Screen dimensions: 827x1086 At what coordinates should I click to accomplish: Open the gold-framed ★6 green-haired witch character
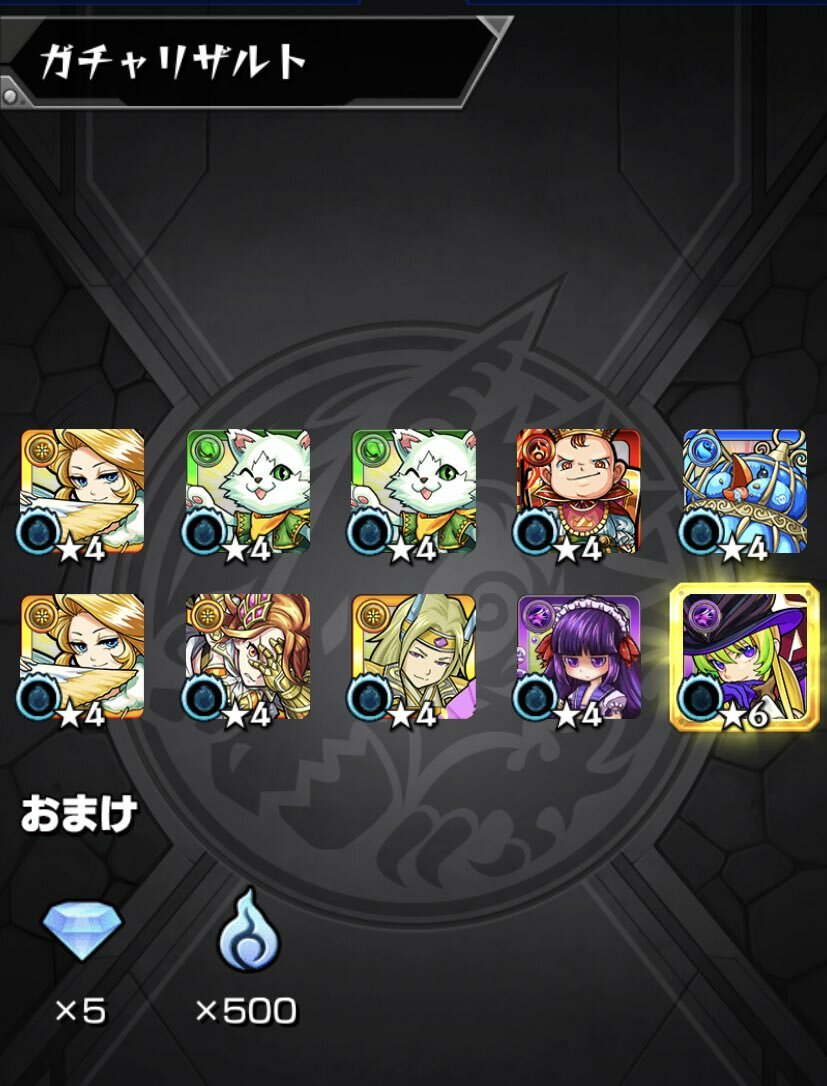click(744, 656)
